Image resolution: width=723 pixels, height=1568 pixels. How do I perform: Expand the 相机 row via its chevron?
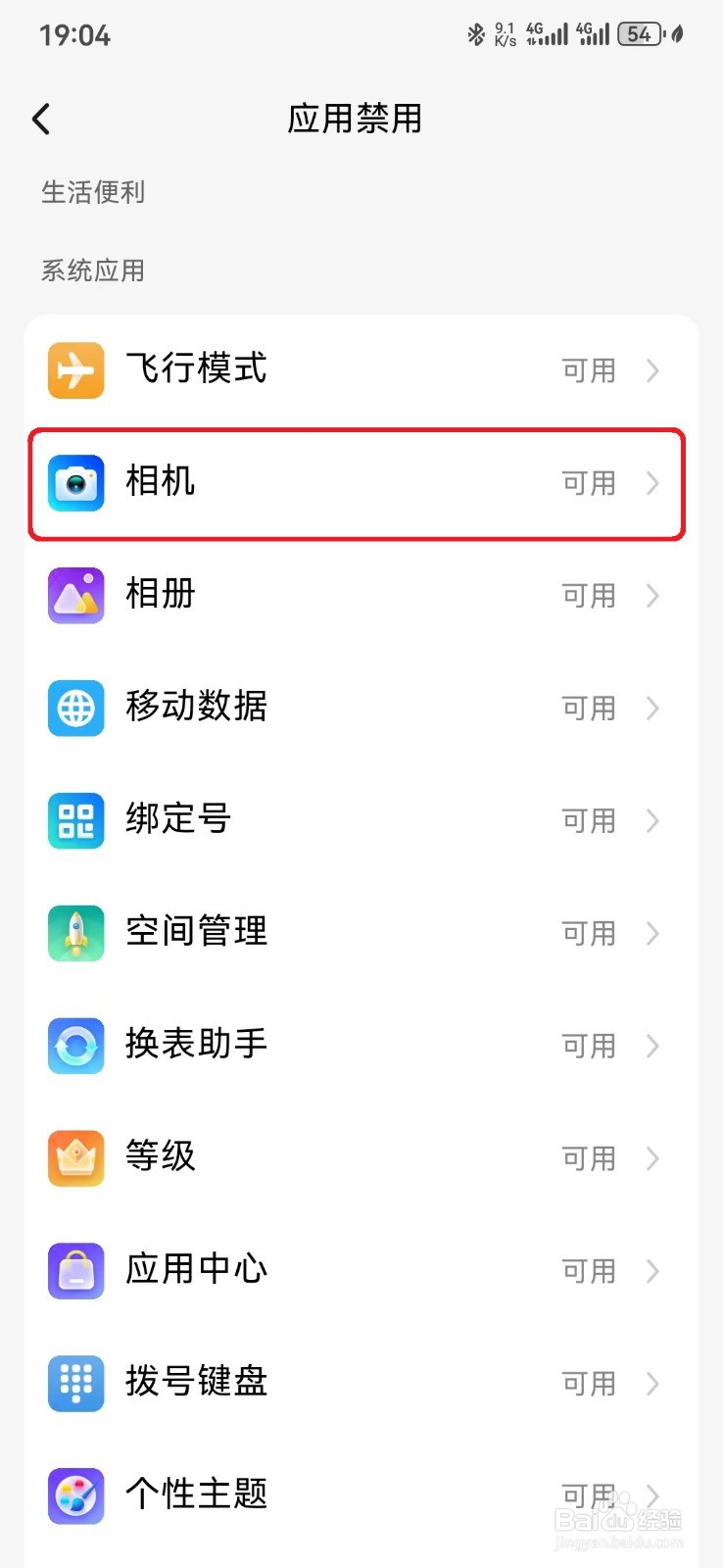click(653, 483)
